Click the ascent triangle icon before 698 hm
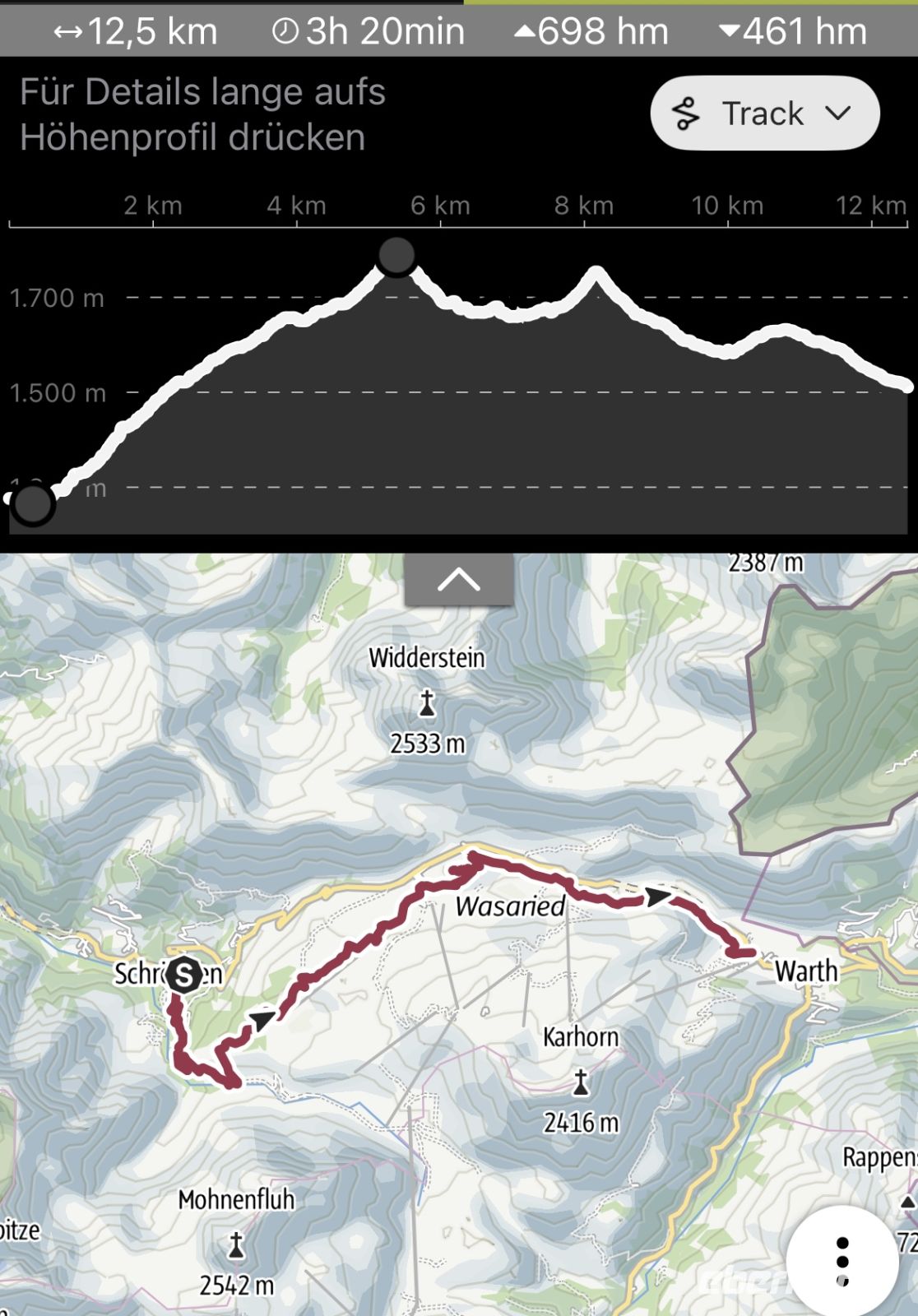This screenshot has width=918, height=1316. pos(524,31)
